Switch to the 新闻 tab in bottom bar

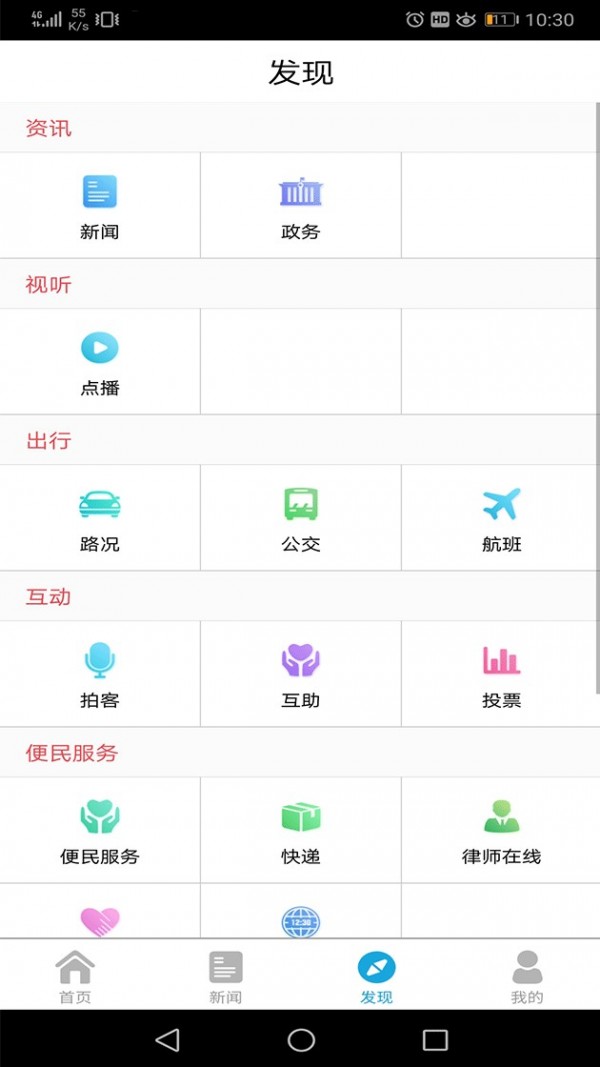[x=225, y=976]
